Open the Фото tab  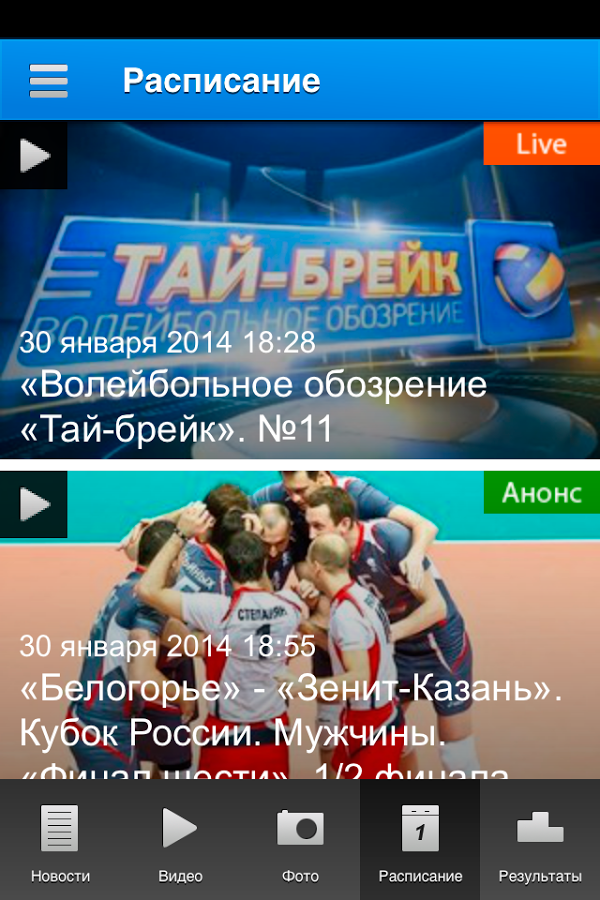point(300,842)
